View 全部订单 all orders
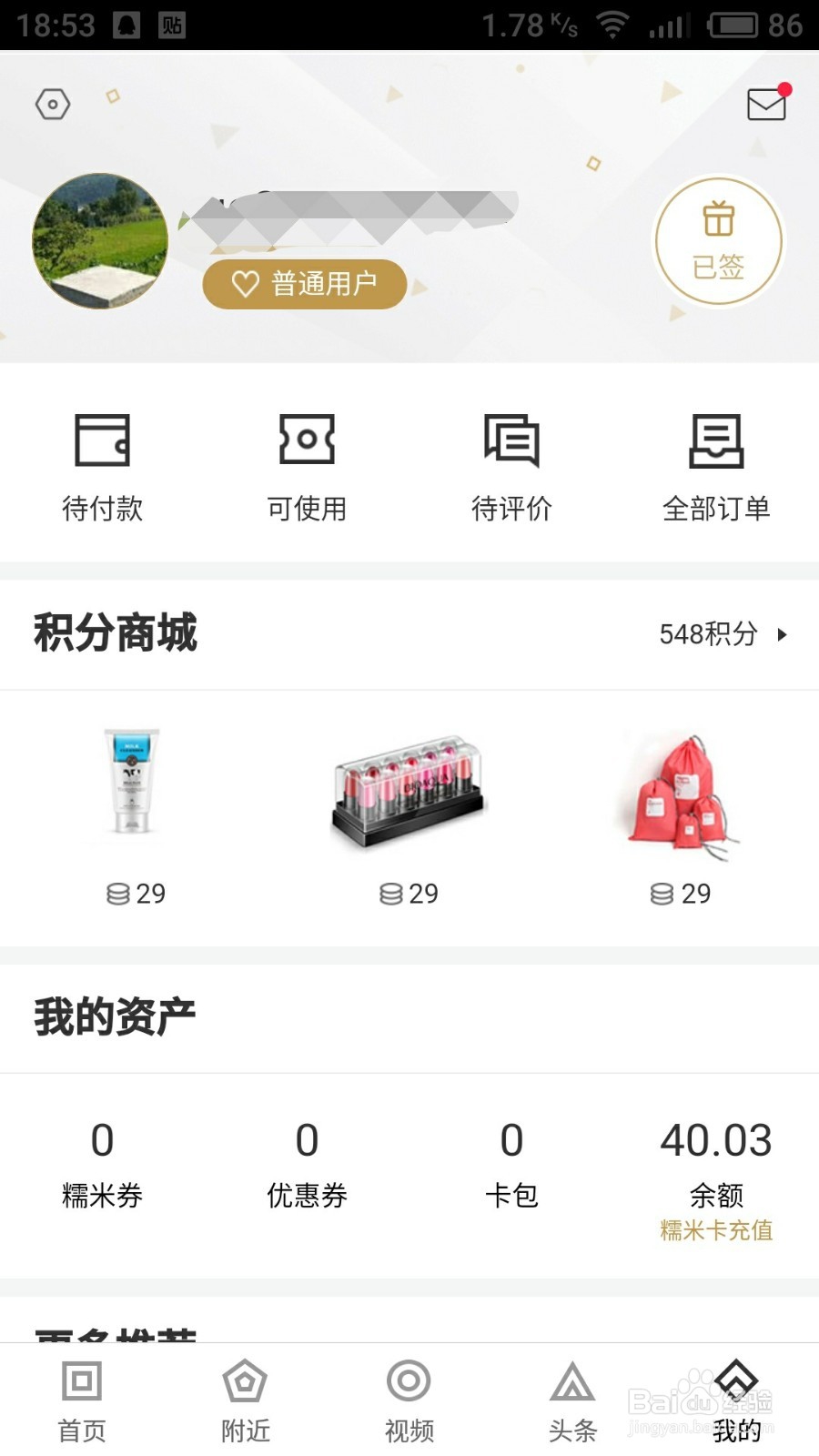The width and height of the screenshot is (819, 1456). (717, 464)
